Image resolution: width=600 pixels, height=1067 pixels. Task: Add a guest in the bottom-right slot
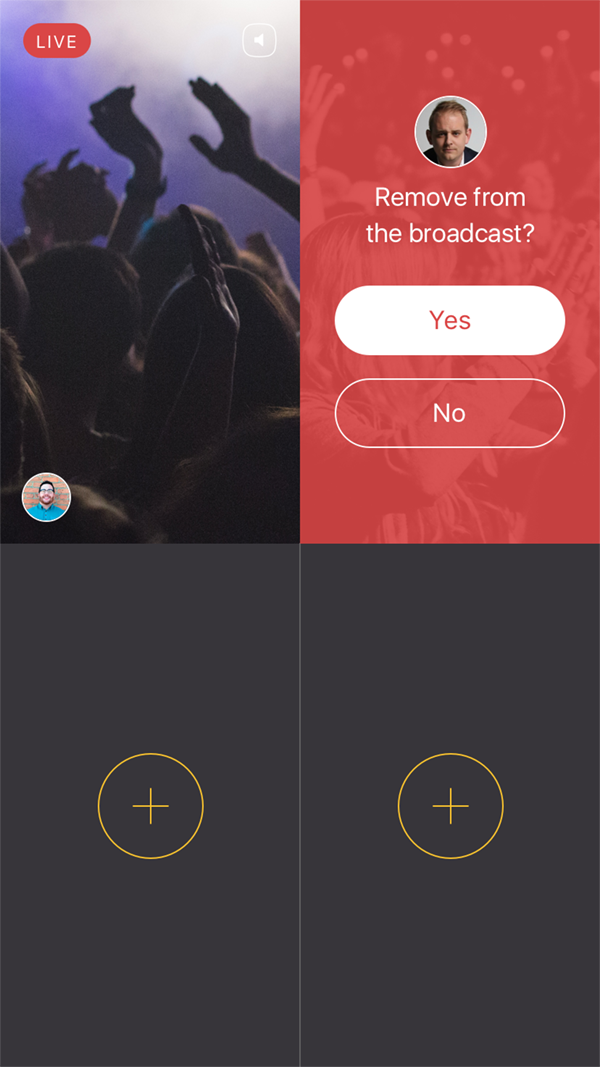[x=450, y=805]
